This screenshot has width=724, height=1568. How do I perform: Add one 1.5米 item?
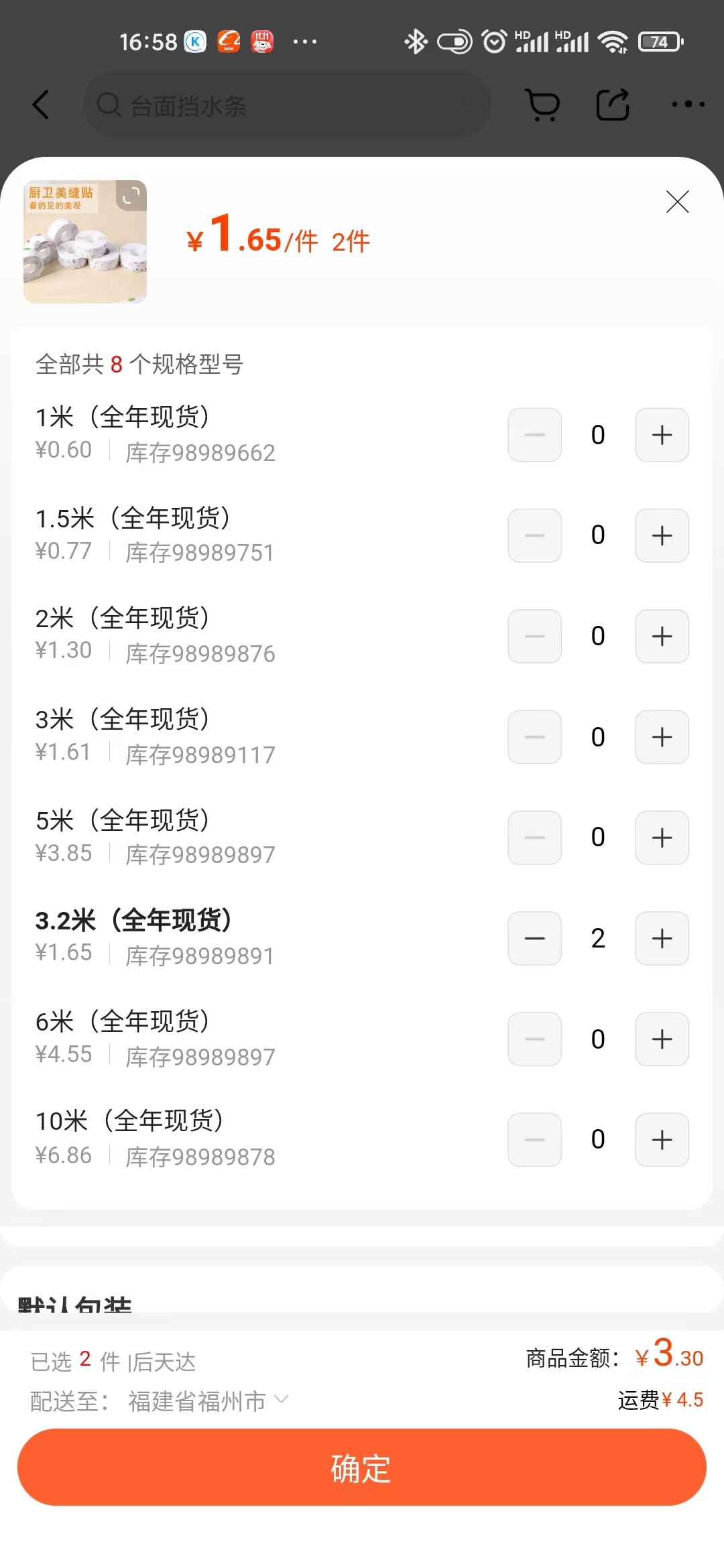click(x=662, y=535)
